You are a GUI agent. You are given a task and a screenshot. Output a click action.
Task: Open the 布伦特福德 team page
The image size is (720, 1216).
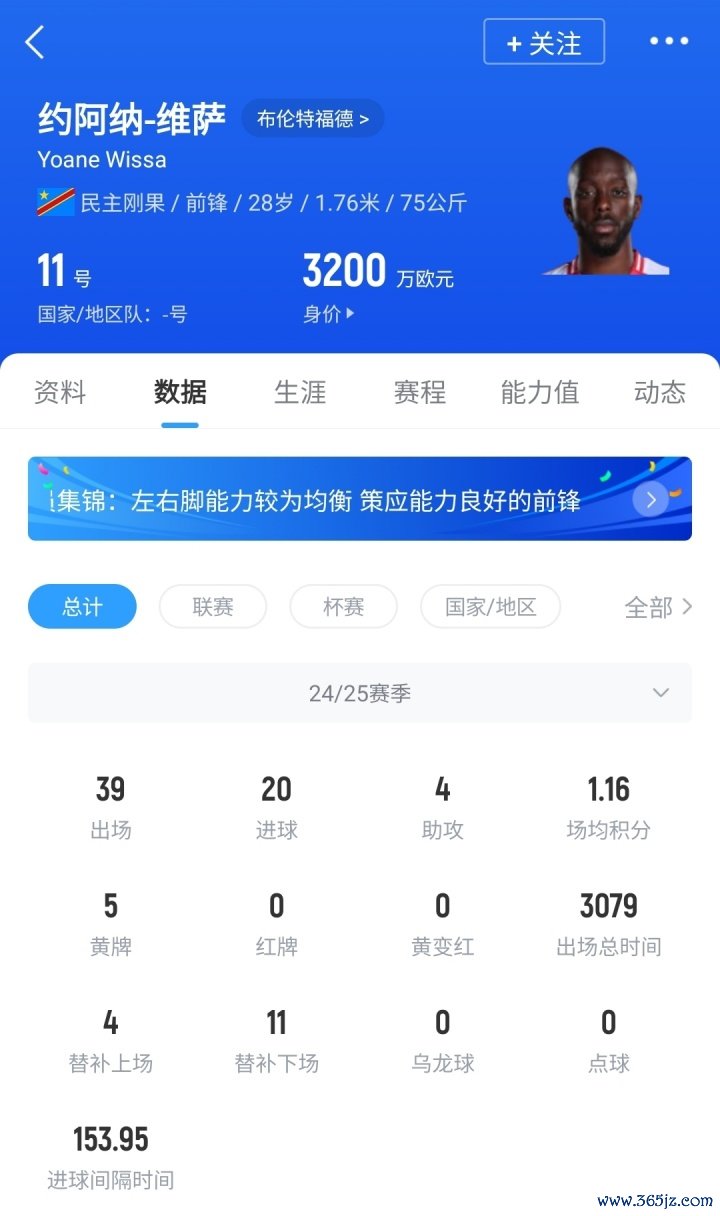coord(313,119)
